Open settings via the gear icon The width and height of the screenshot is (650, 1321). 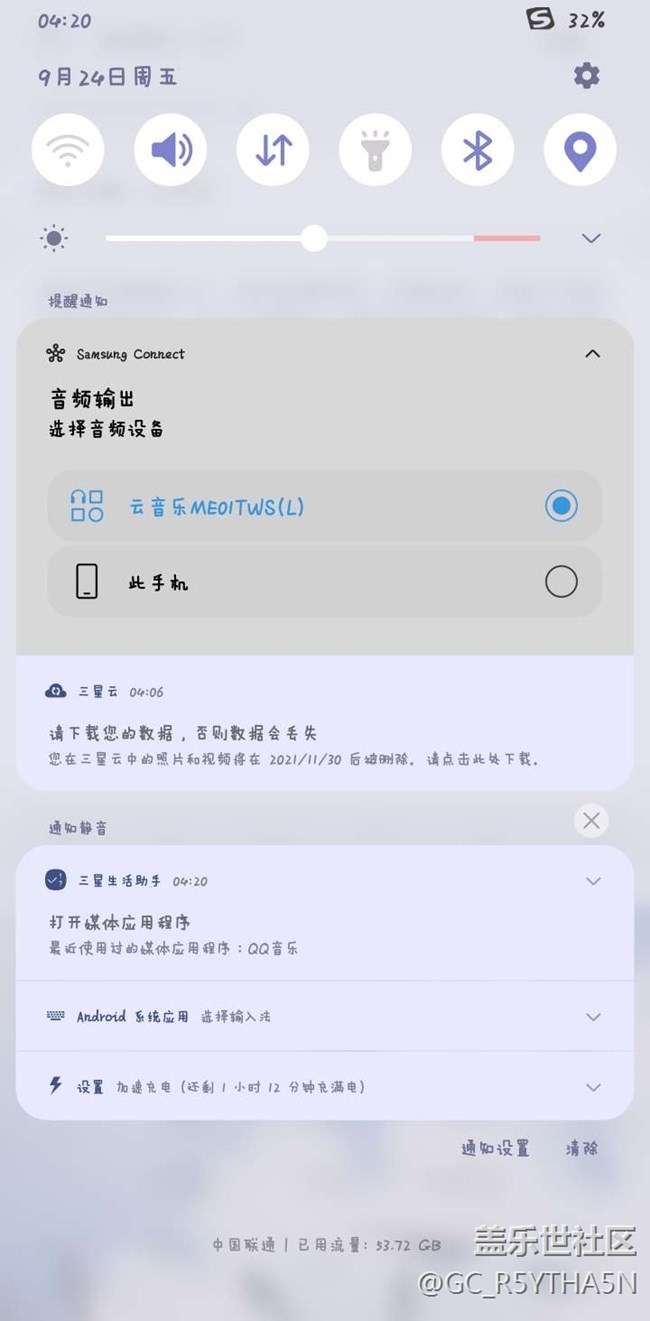click(586, 76)
